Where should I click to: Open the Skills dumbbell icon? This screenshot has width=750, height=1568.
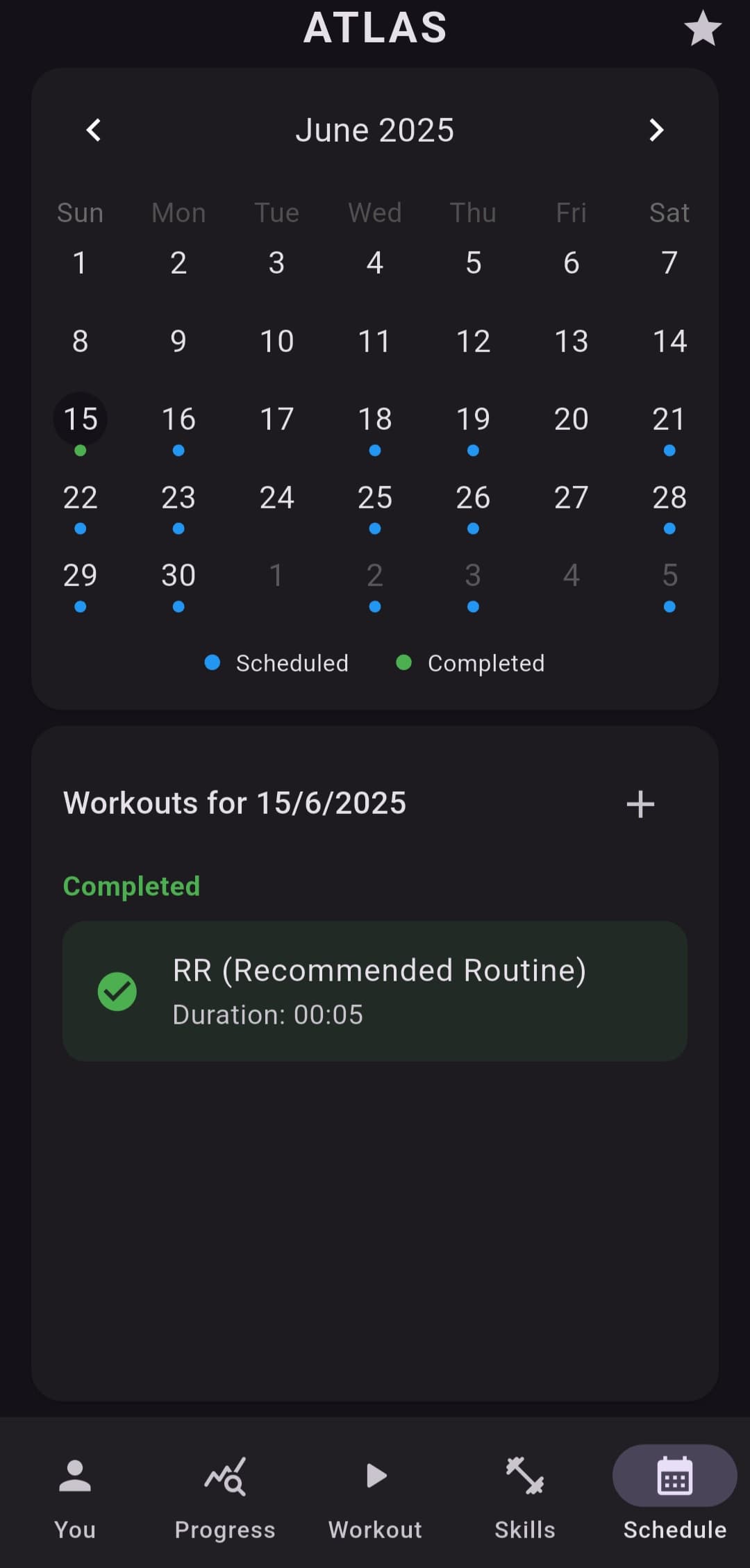point(525,1478)
